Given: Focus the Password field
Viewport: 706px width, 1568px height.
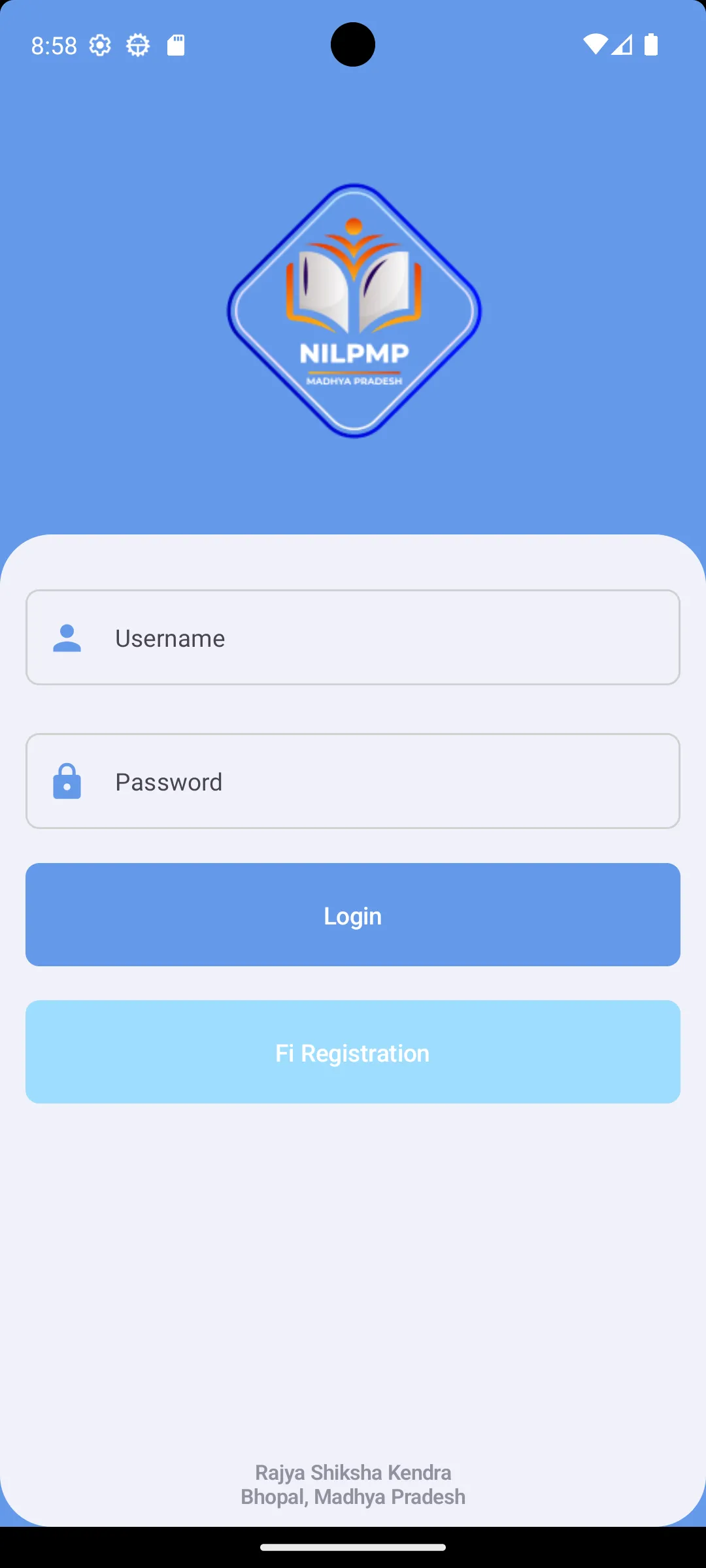Looking at the screenshot, I should click(x=353, y=781).
